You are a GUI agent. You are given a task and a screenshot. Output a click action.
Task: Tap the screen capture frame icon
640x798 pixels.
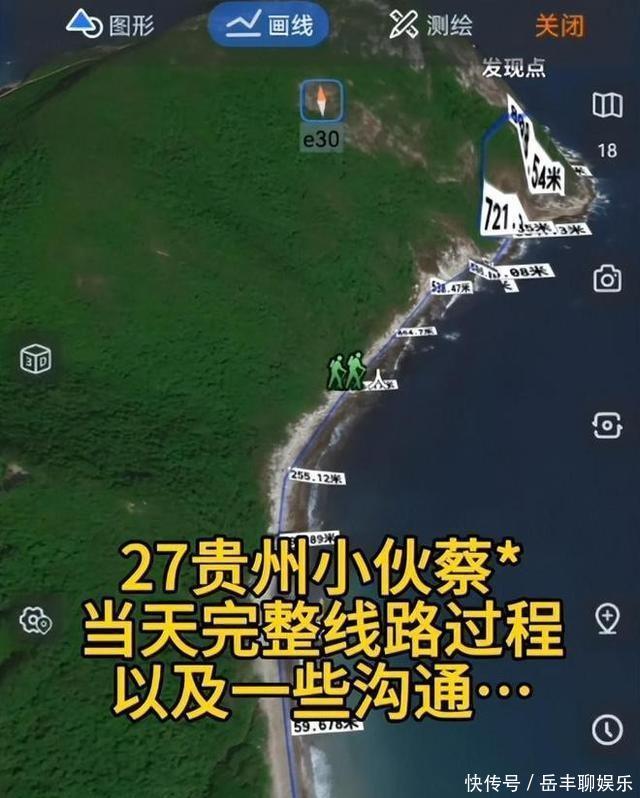click(607, 426)
